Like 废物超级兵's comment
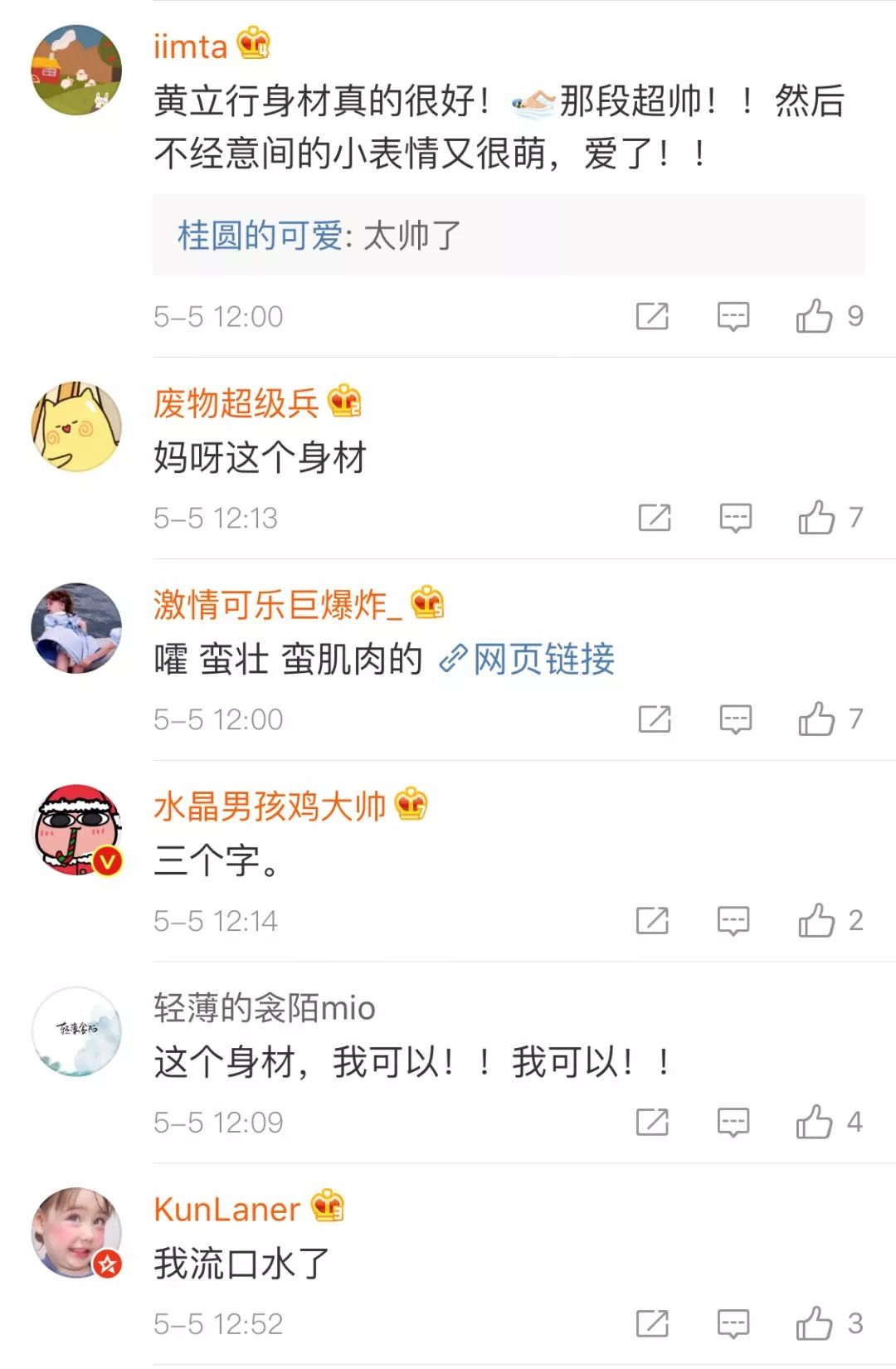This screenshot has height=1369, width=896. pos(816,518)
